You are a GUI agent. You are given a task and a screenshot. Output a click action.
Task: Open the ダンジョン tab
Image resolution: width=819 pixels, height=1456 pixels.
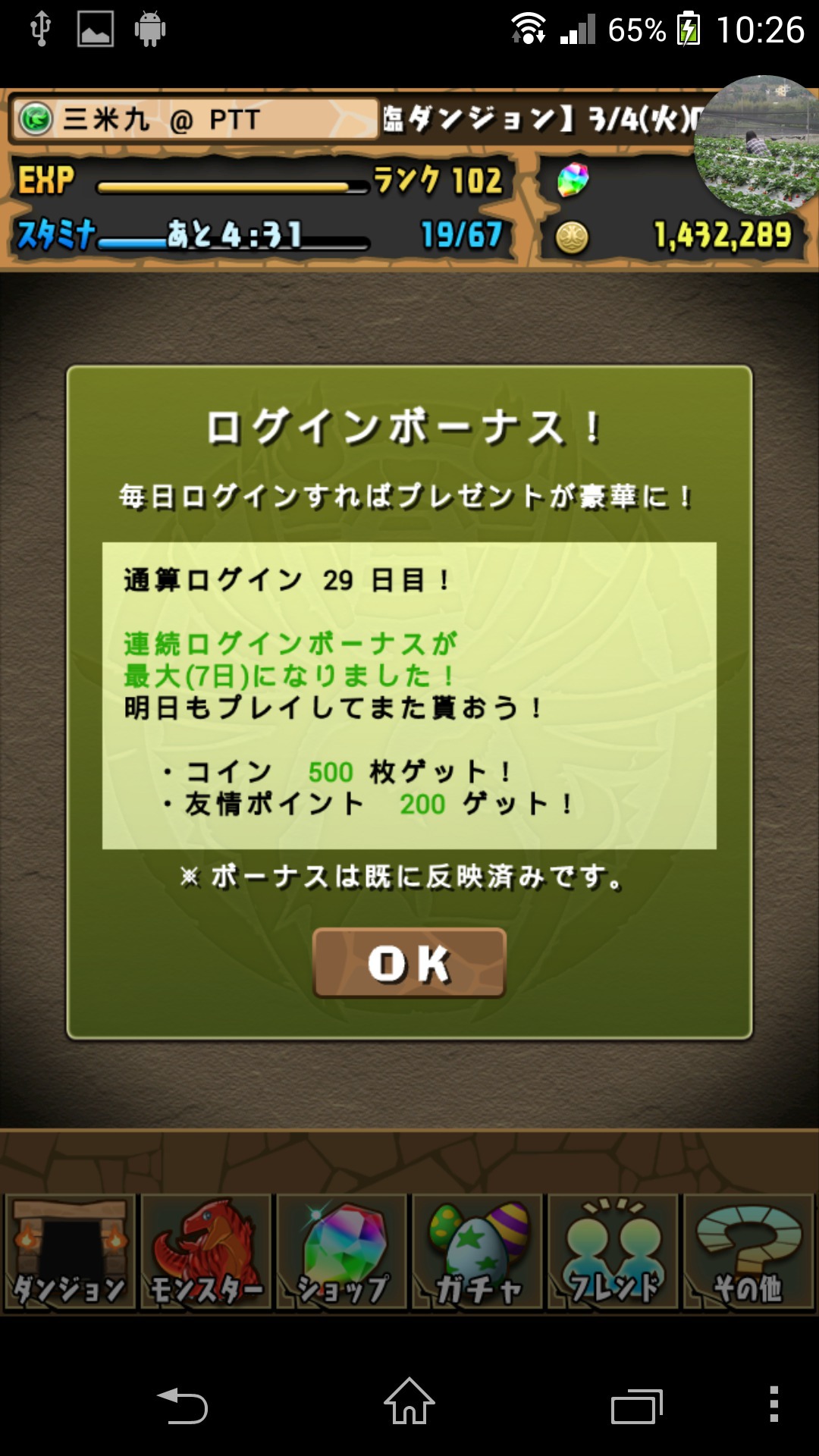point(70,1251)
